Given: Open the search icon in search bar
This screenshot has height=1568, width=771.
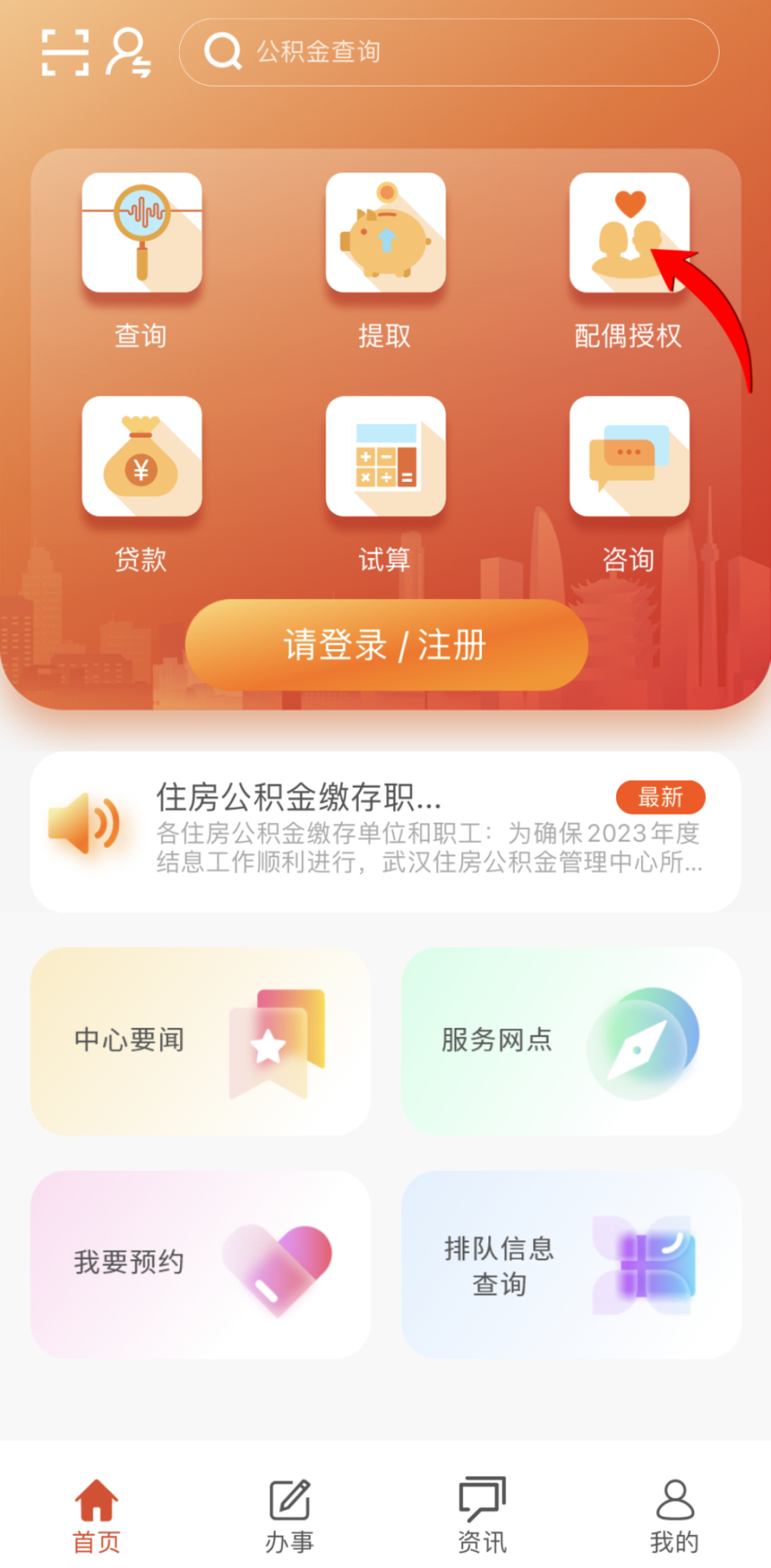Looking at the screenshot, I should pyautogui.click(x=223, y=51).
